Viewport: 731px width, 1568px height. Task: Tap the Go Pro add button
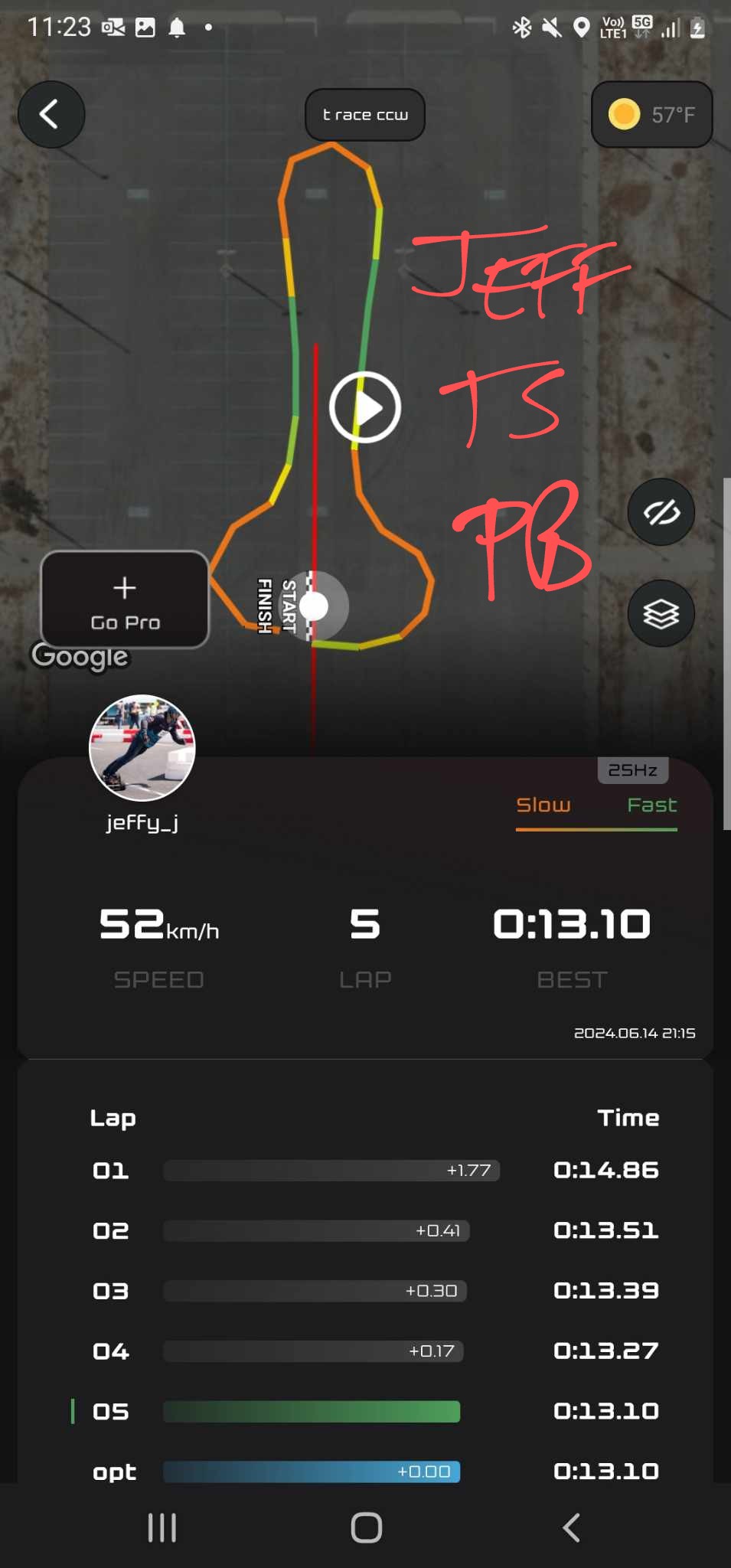pos(125,600)
